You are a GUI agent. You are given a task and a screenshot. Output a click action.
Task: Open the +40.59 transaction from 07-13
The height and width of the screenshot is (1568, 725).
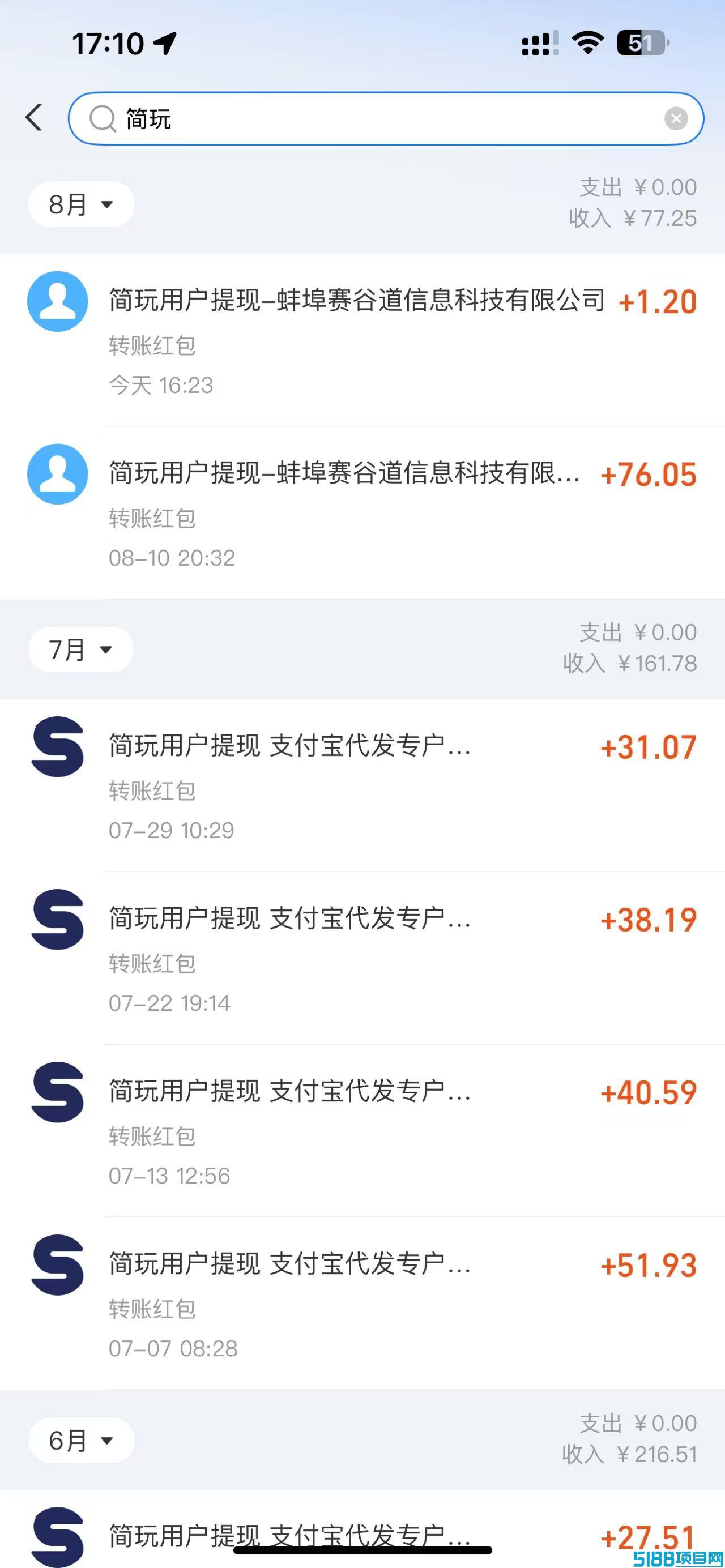[x=363, y=1131]
